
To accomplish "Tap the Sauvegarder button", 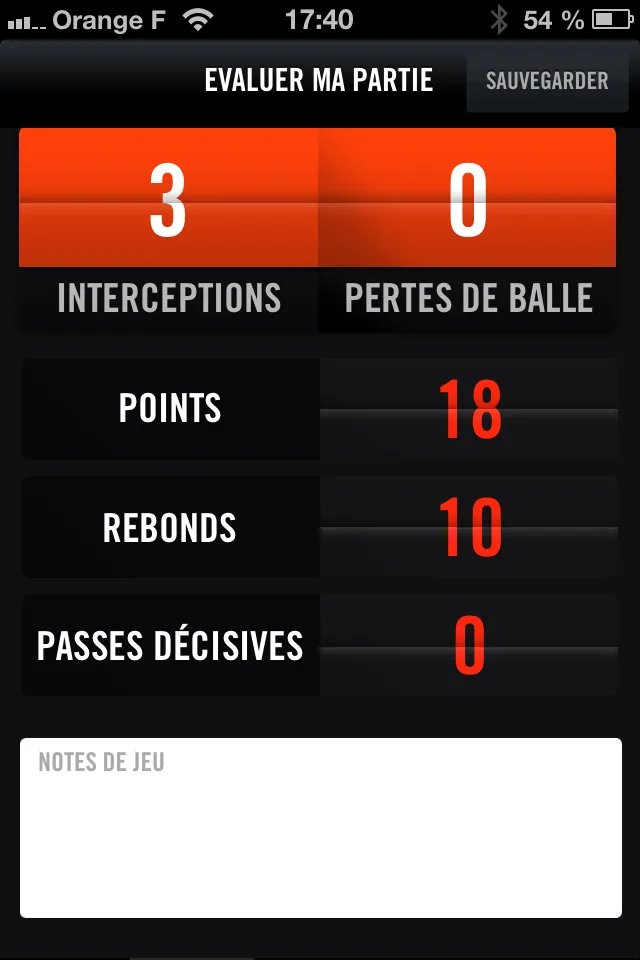I will tap(546, 81).
